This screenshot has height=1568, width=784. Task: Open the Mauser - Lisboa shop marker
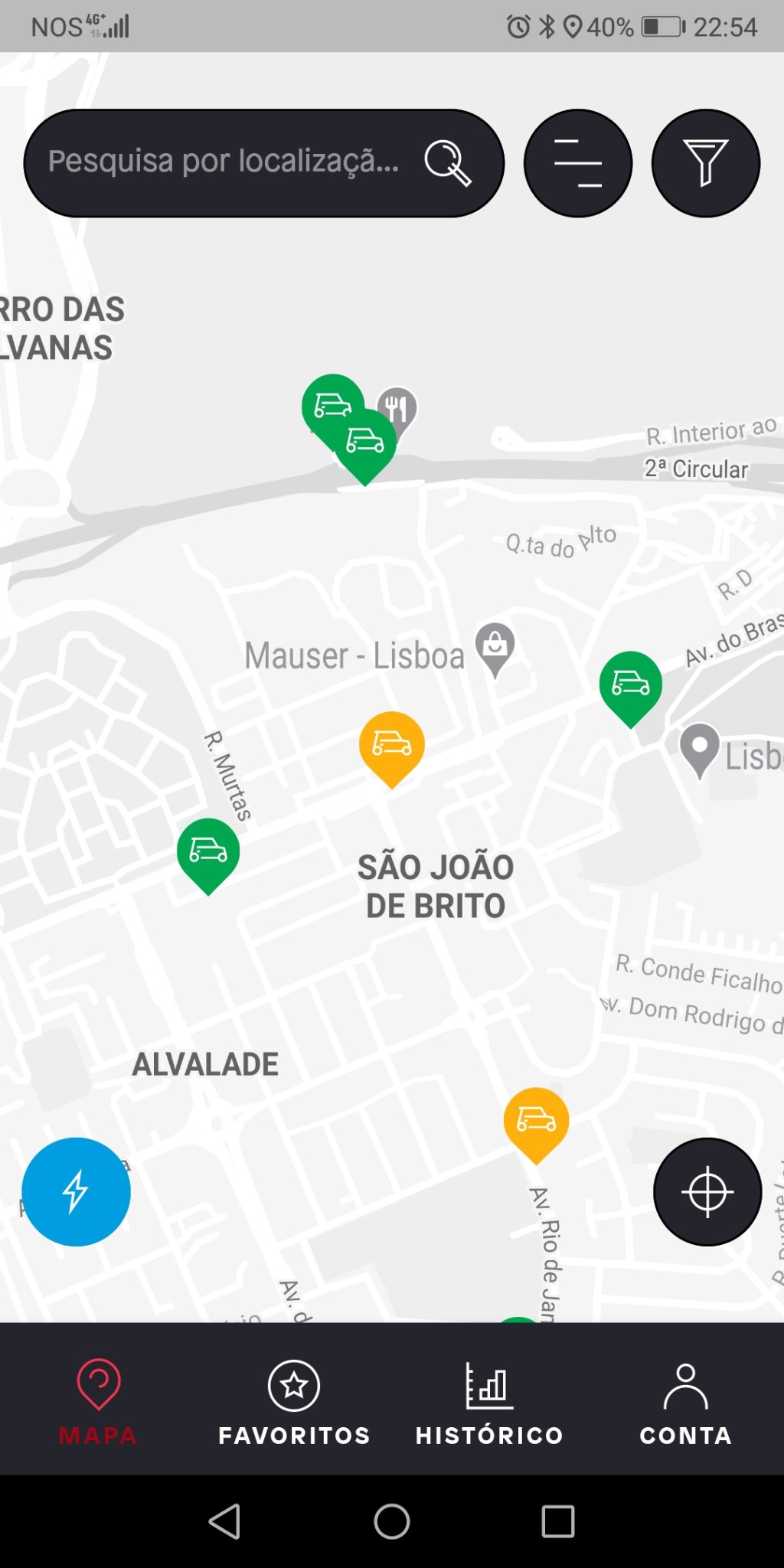tap(495, 645)
